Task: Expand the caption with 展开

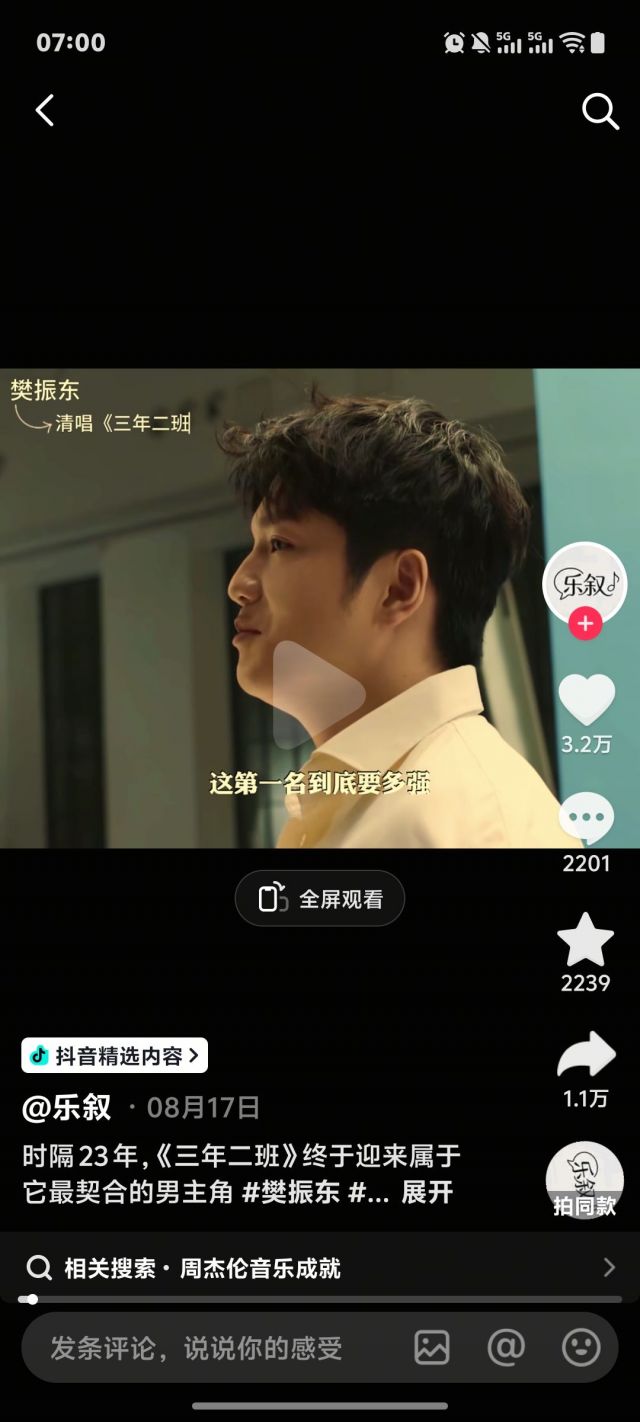Action: [x=427, y=1192]
